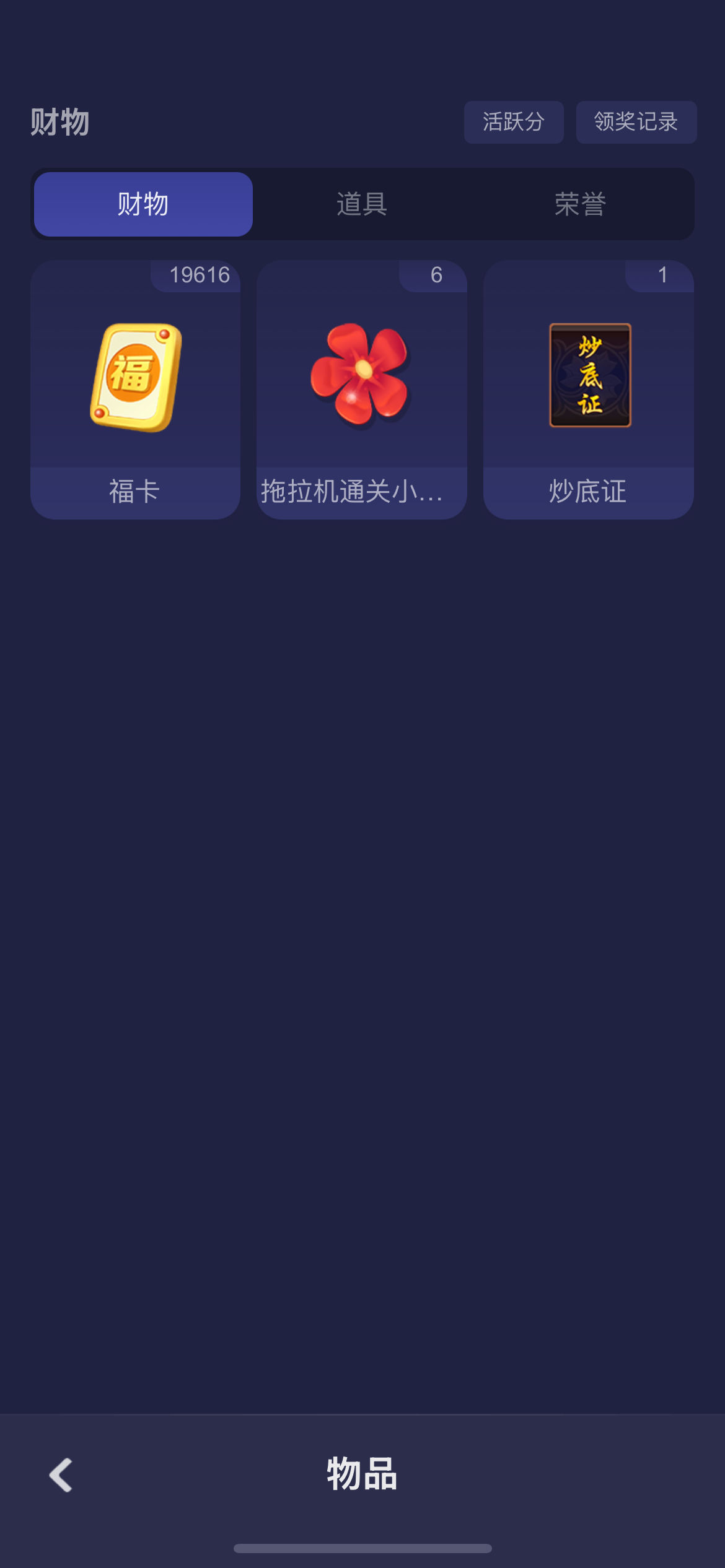The height and width of the screenshot is (1568, 725).
Task: Switch to the 道具 tab
Action: (x=362, y=204)
